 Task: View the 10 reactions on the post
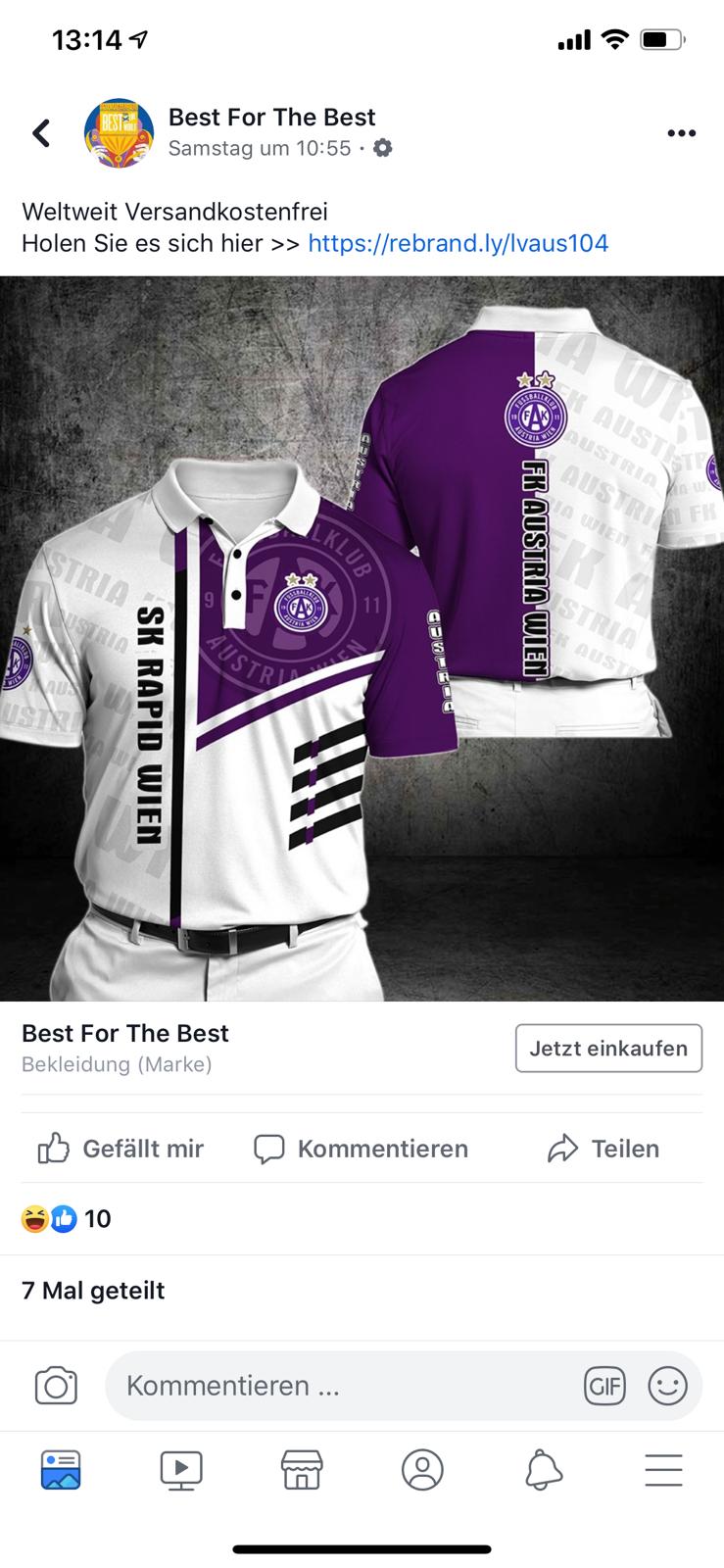pyautogui.click(x=67, y=1219)
